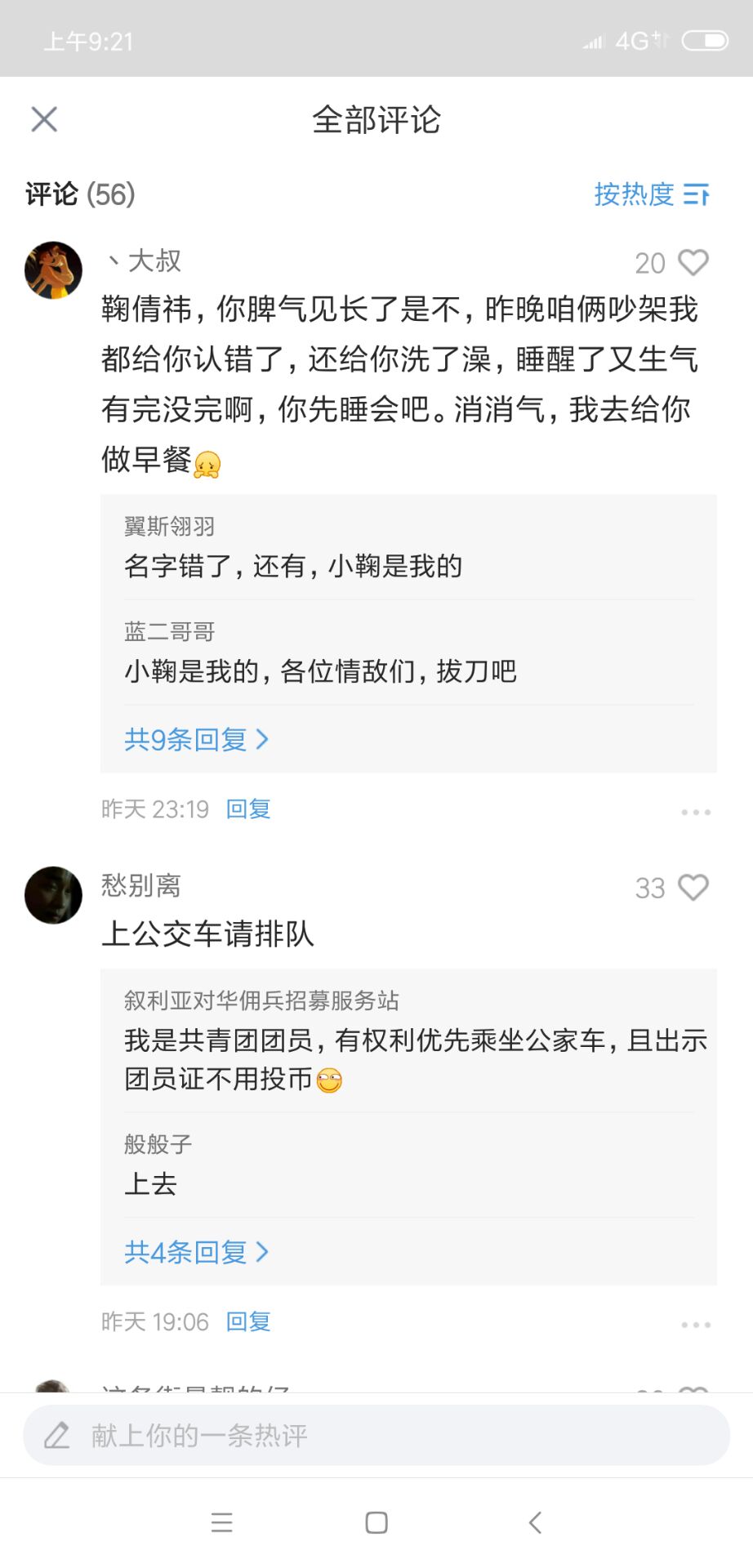Expand 共4条回复 replies
Screen dimensions: 753x1568
(196, 1252)
